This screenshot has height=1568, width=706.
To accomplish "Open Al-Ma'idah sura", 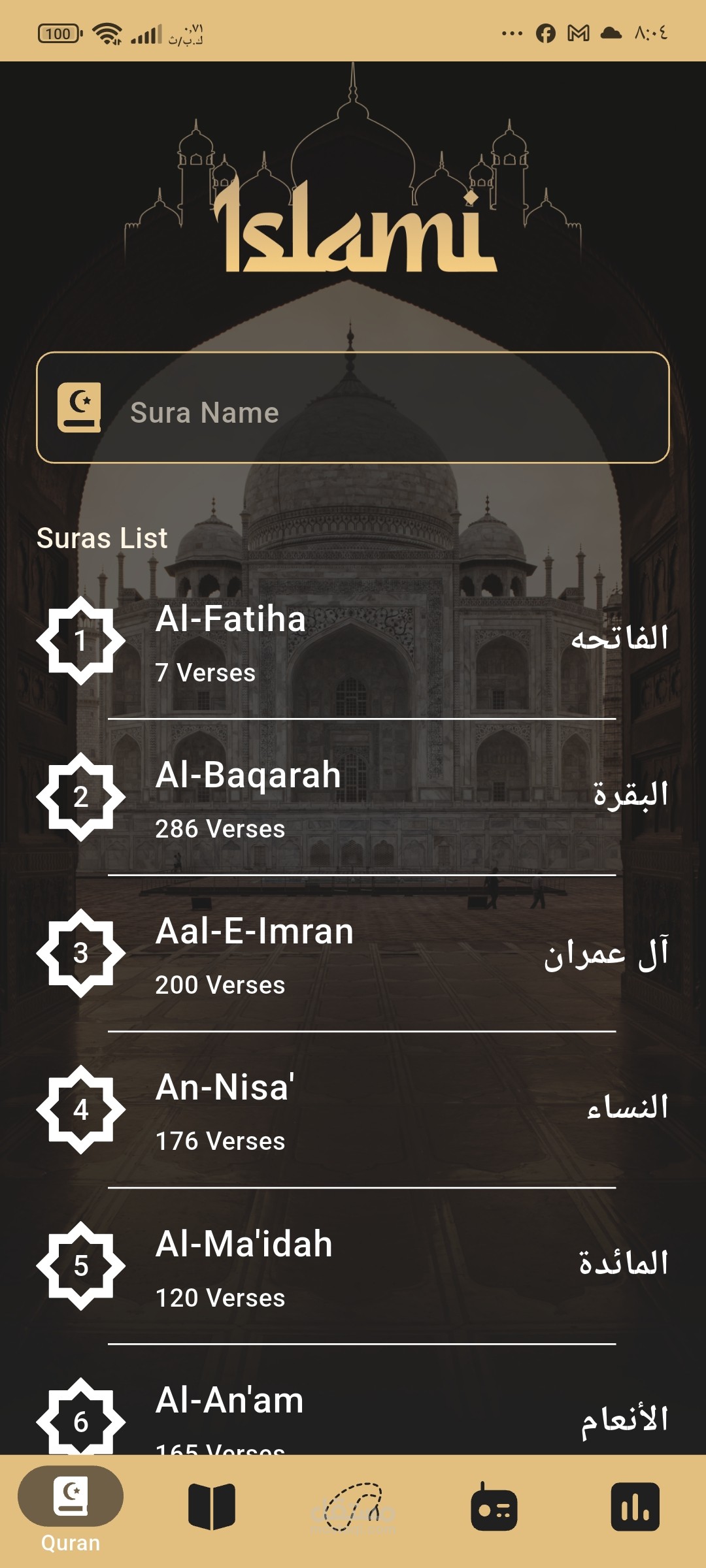I will [353, 1266].
